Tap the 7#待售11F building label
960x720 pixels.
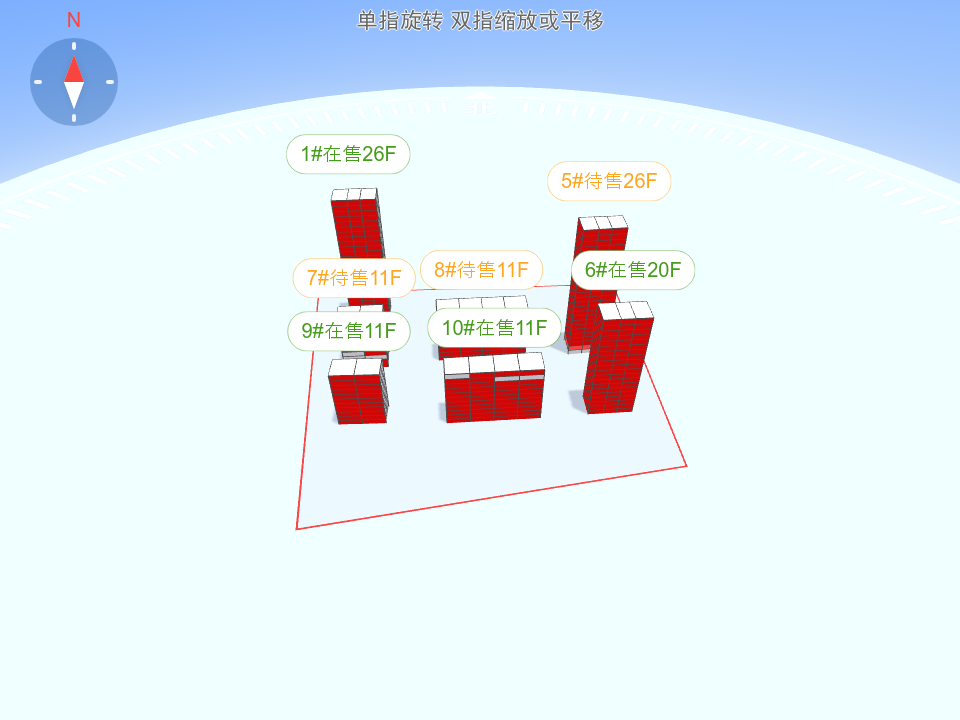(x=353, y=278)
